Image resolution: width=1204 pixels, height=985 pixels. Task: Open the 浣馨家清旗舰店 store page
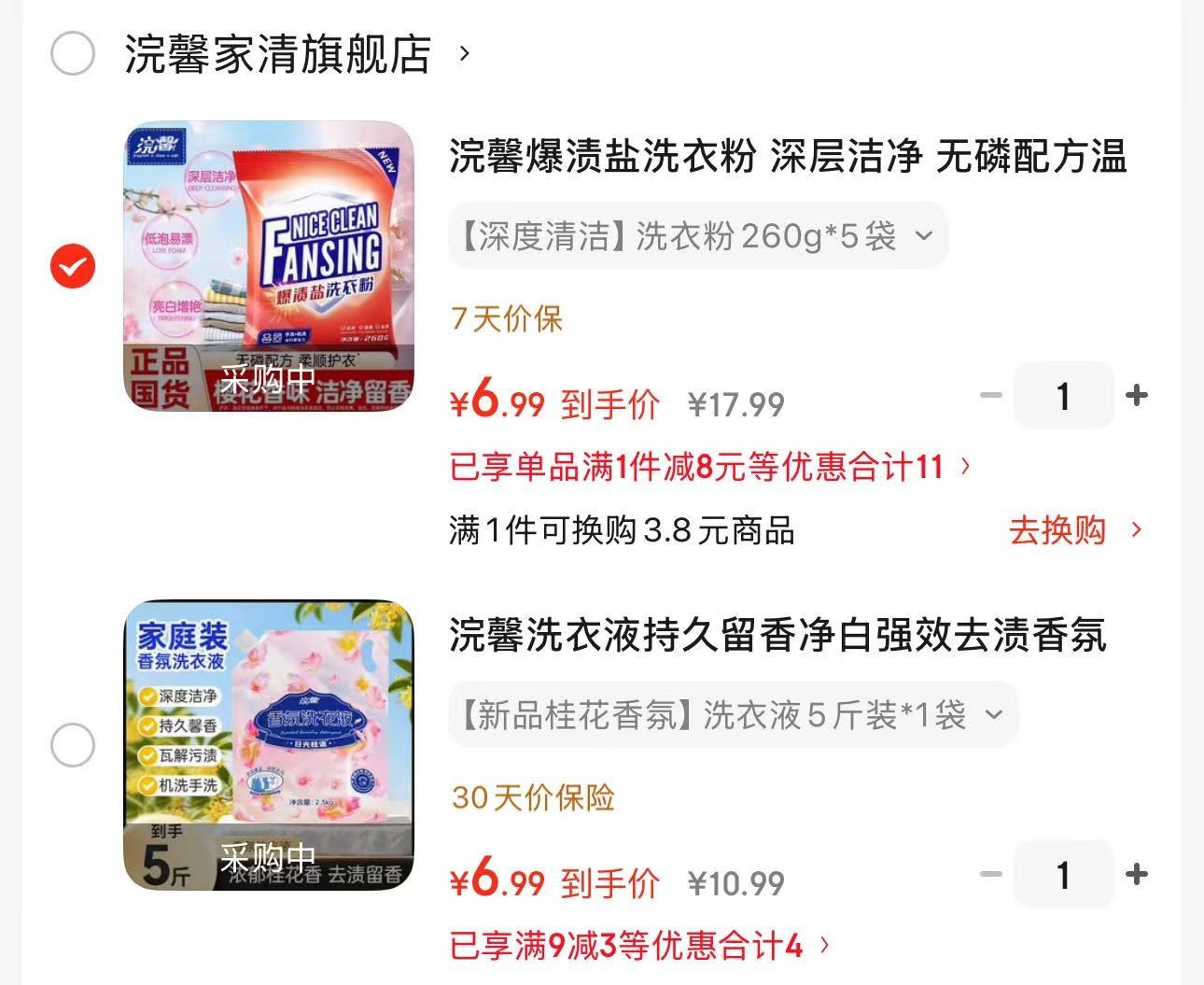pyautogui.click(x=278, y=54)
